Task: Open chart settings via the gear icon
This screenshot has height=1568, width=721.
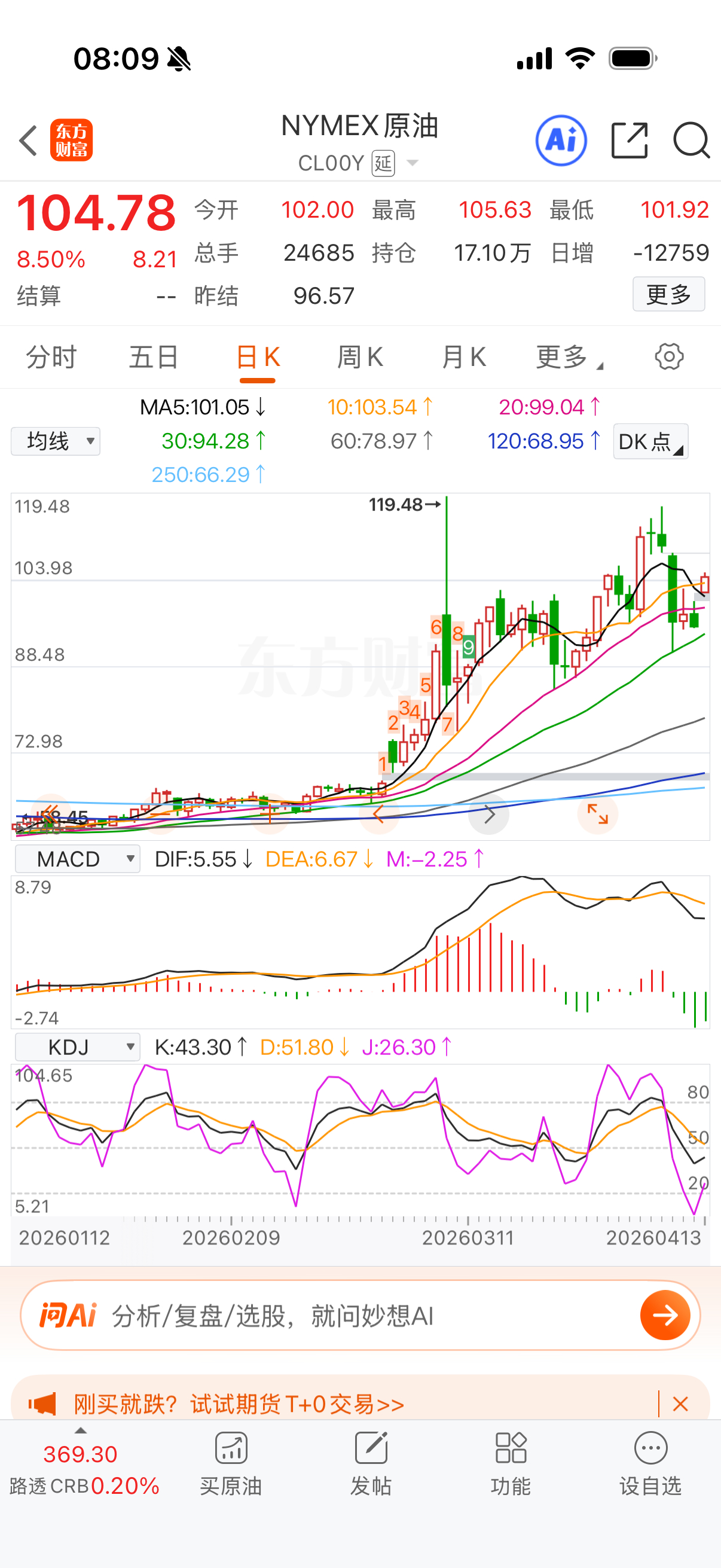Action: [668, 356]
